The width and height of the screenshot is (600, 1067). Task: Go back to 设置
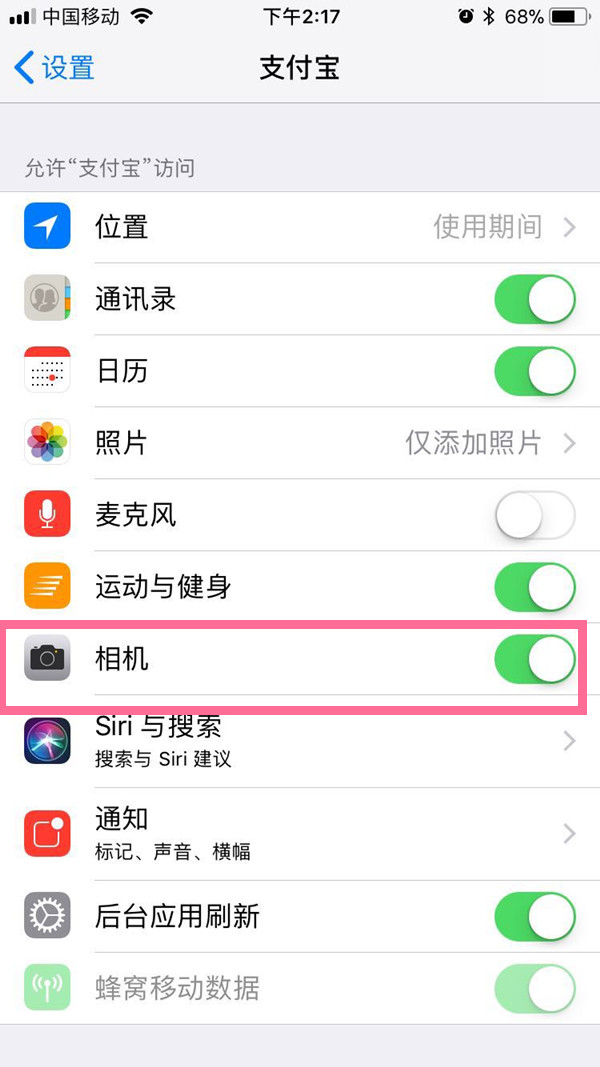click(54, 68)
